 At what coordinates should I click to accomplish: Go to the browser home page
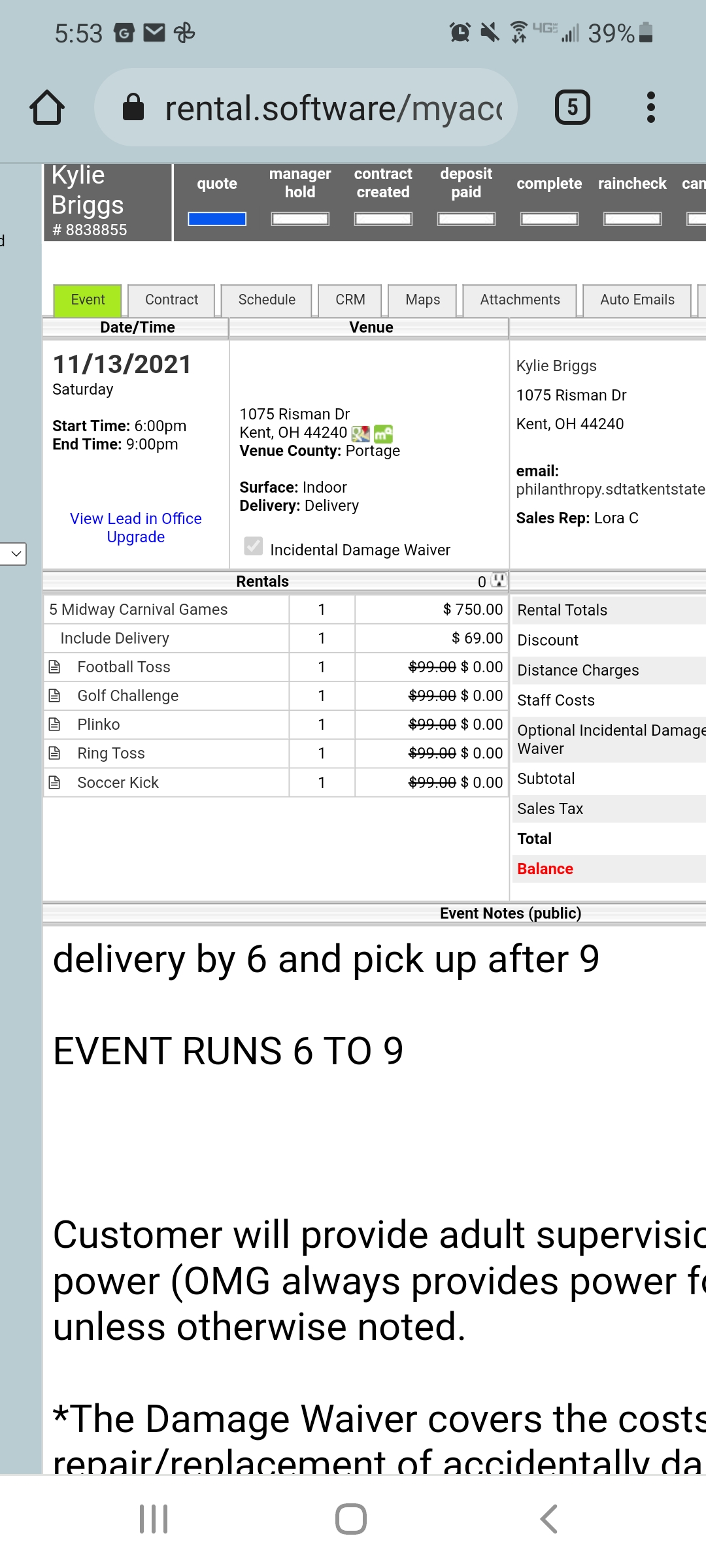point(47,107)
